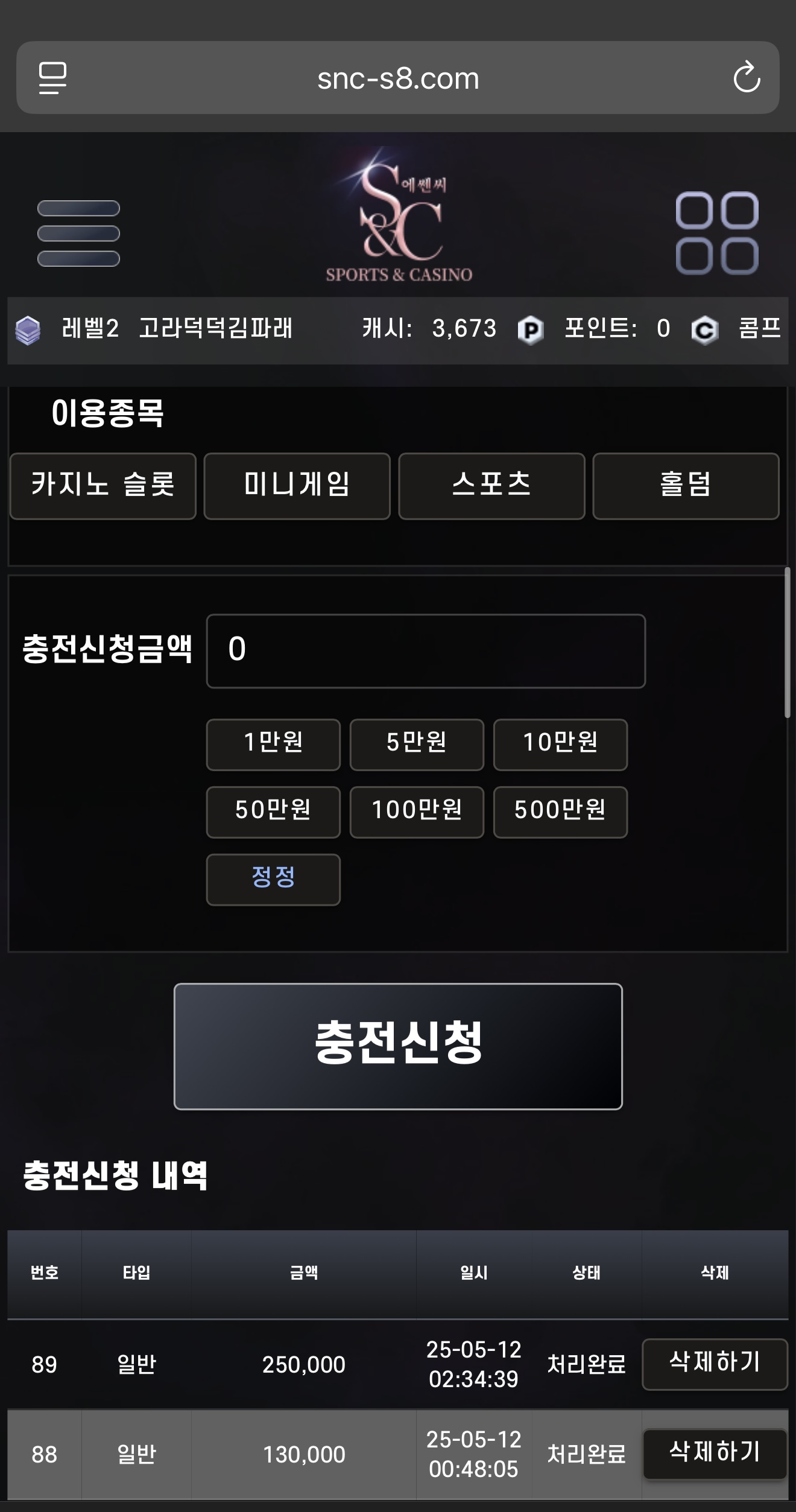This screenshot has height=1512, width=796.
Task: Open the hamburger menu
Action: [78, 233]
